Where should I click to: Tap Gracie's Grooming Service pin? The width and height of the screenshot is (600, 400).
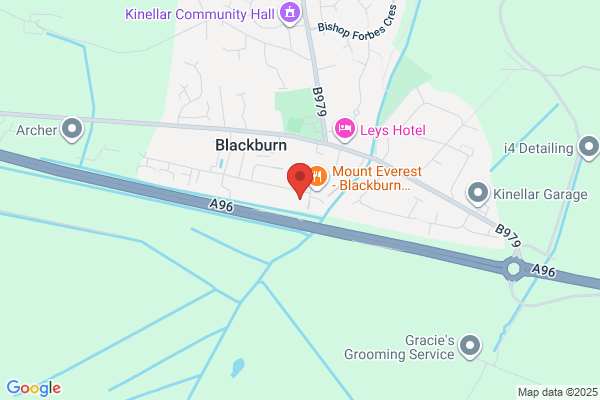(470, 346)
